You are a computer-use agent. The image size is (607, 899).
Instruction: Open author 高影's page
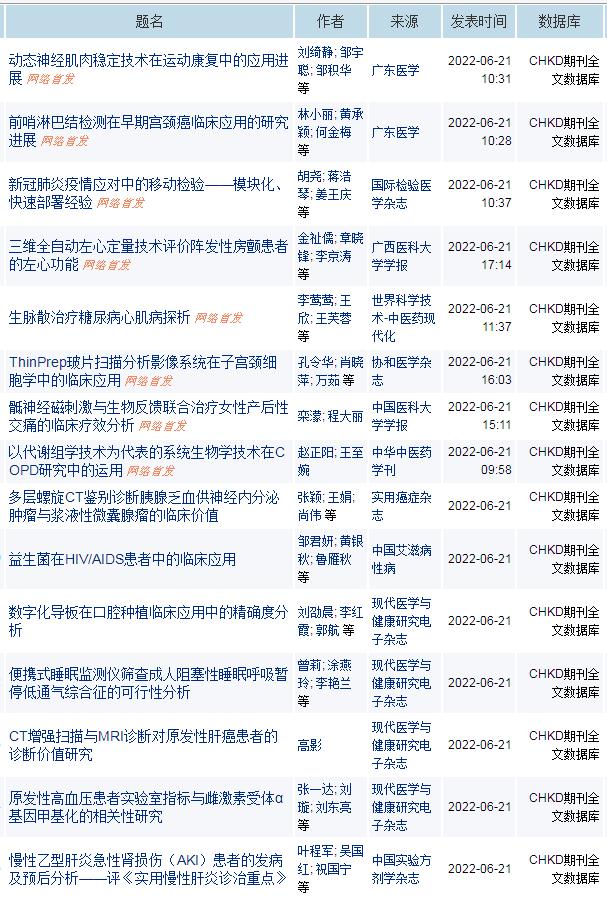pos(309,745)
